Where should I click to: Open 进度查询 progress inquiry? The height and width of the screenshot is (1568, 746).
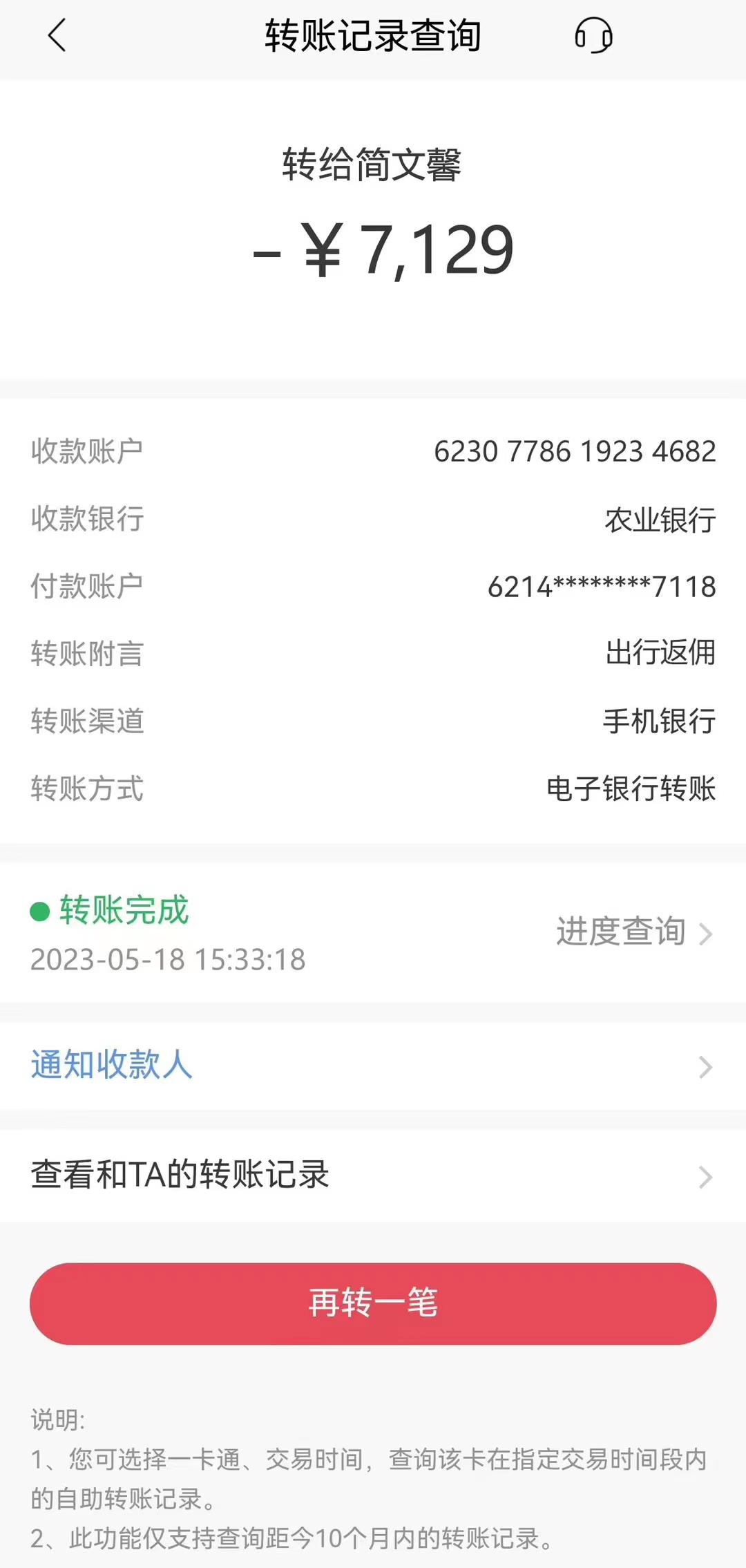point(633,932)
